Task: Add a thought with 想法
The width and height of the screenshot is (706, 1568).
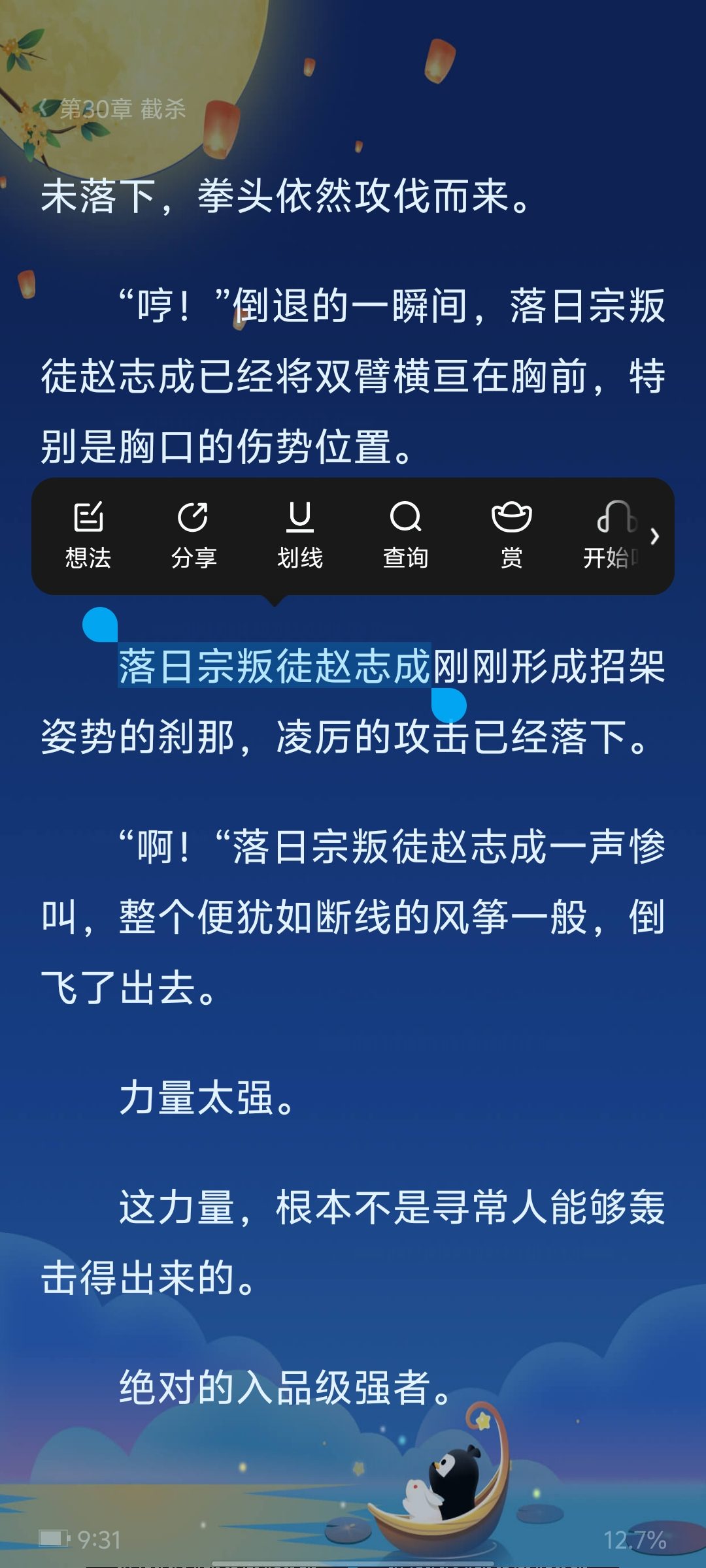Action: click(x=88, y=535)
